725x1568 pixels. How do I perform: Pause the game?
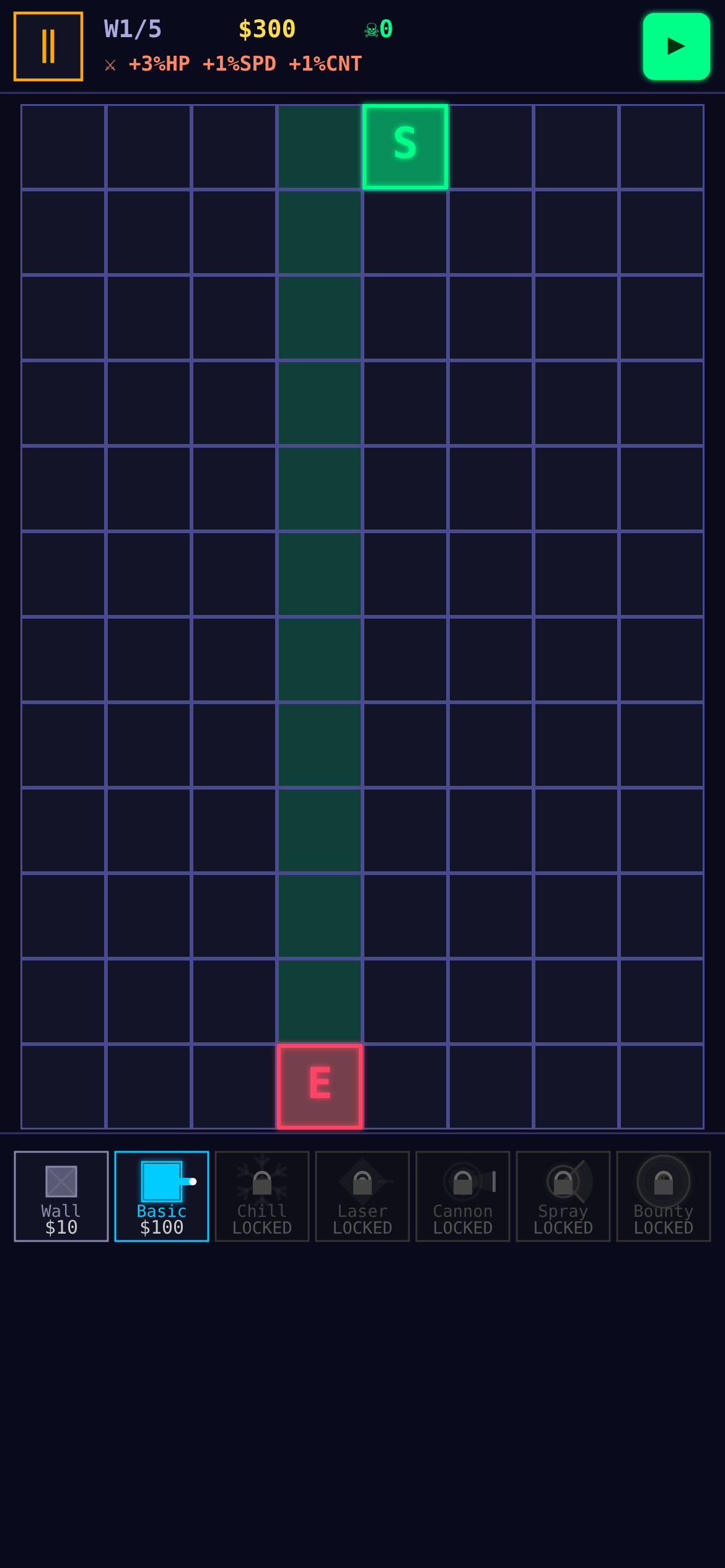[x=48, y=46]
